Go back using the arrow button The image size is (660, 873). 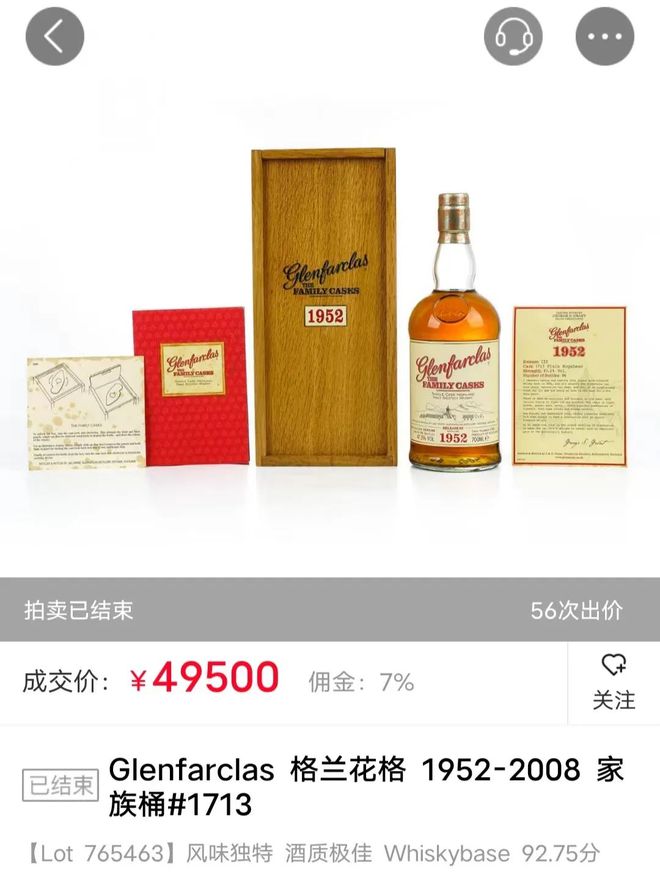click(54, 37)
